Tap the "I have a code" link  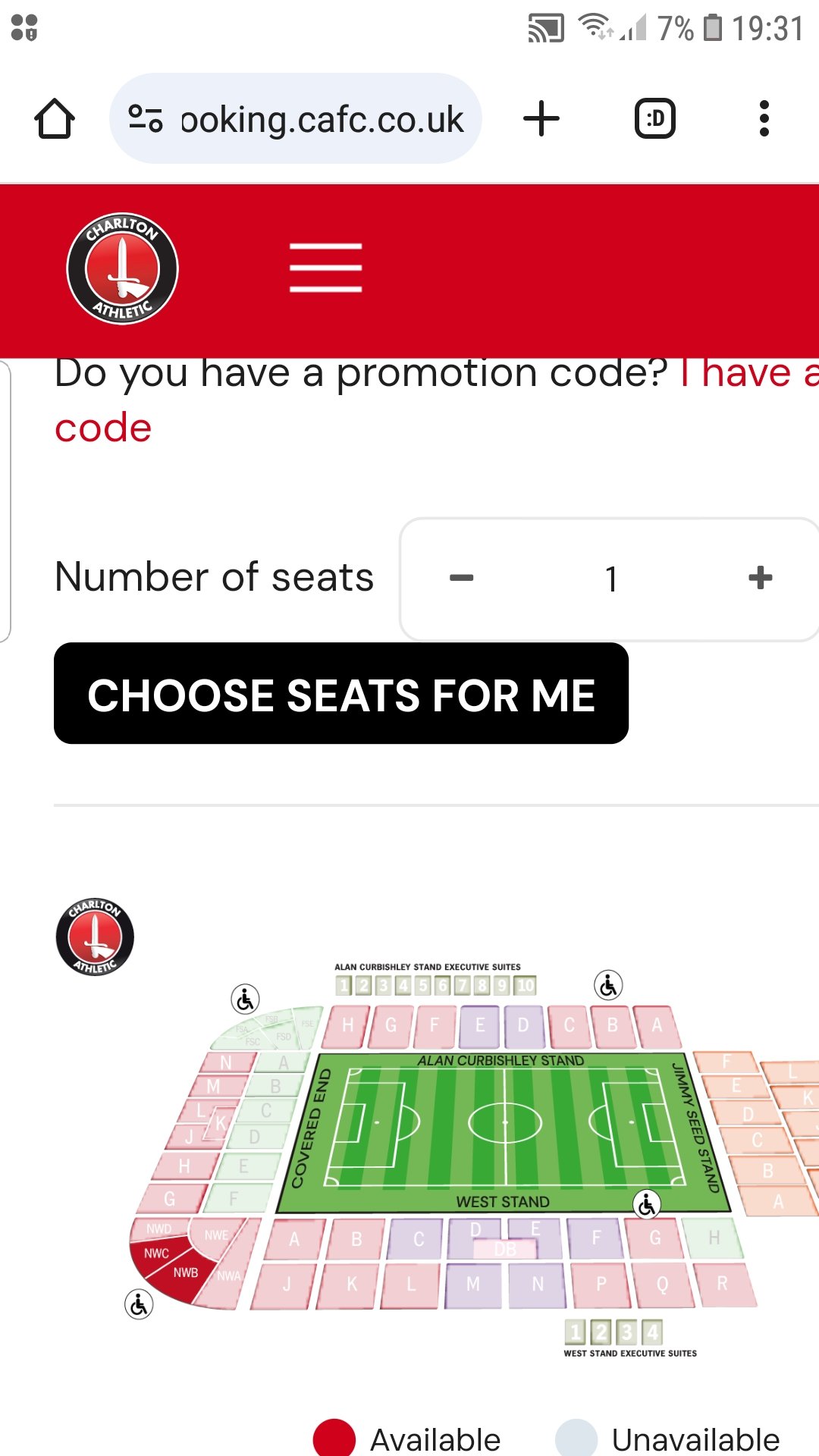pyautogui.click(x=103, y=428)
